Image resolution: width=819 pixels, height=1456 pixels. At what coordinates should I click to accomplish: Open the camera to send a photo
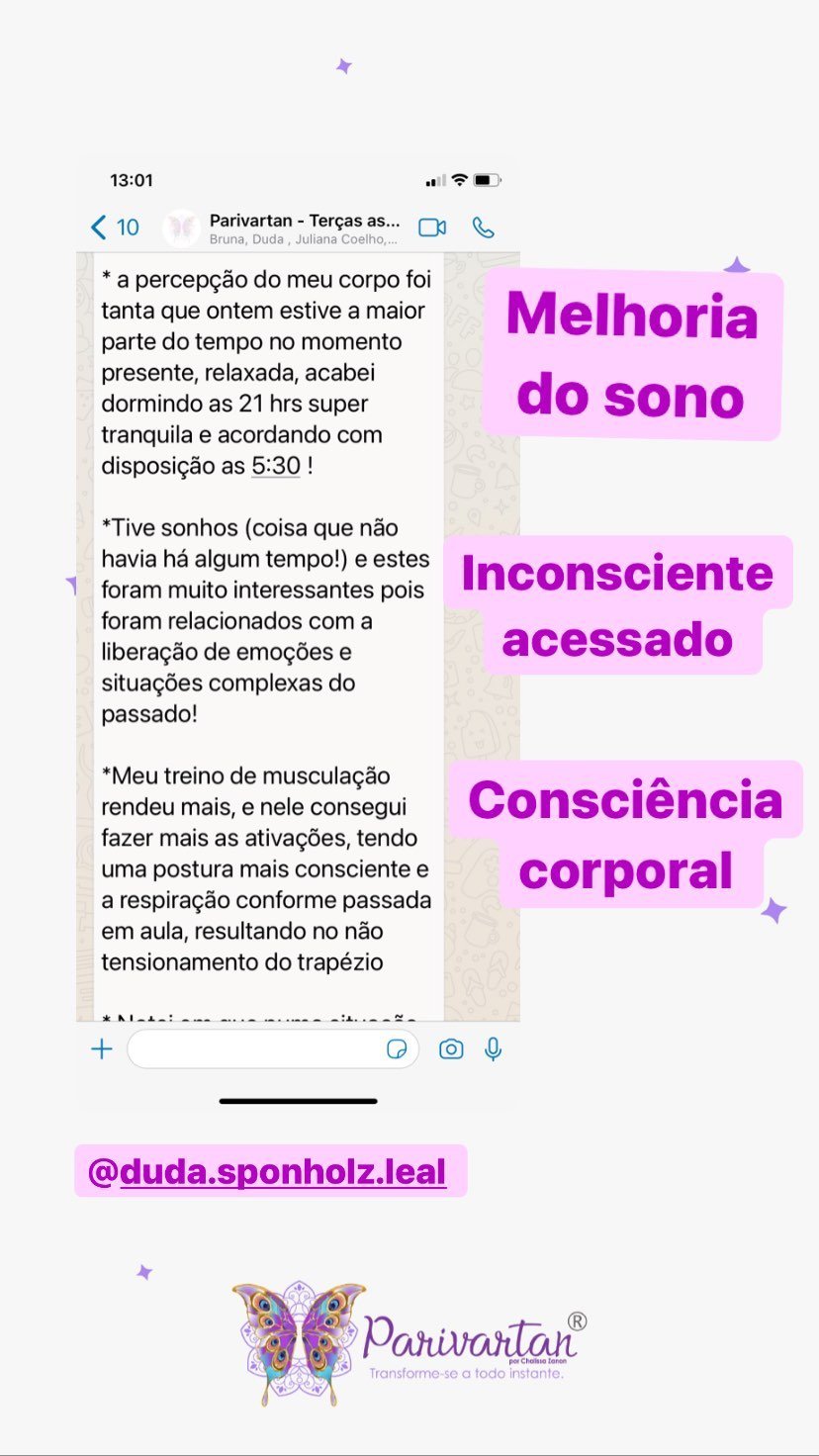click(x=451, y=1049)
